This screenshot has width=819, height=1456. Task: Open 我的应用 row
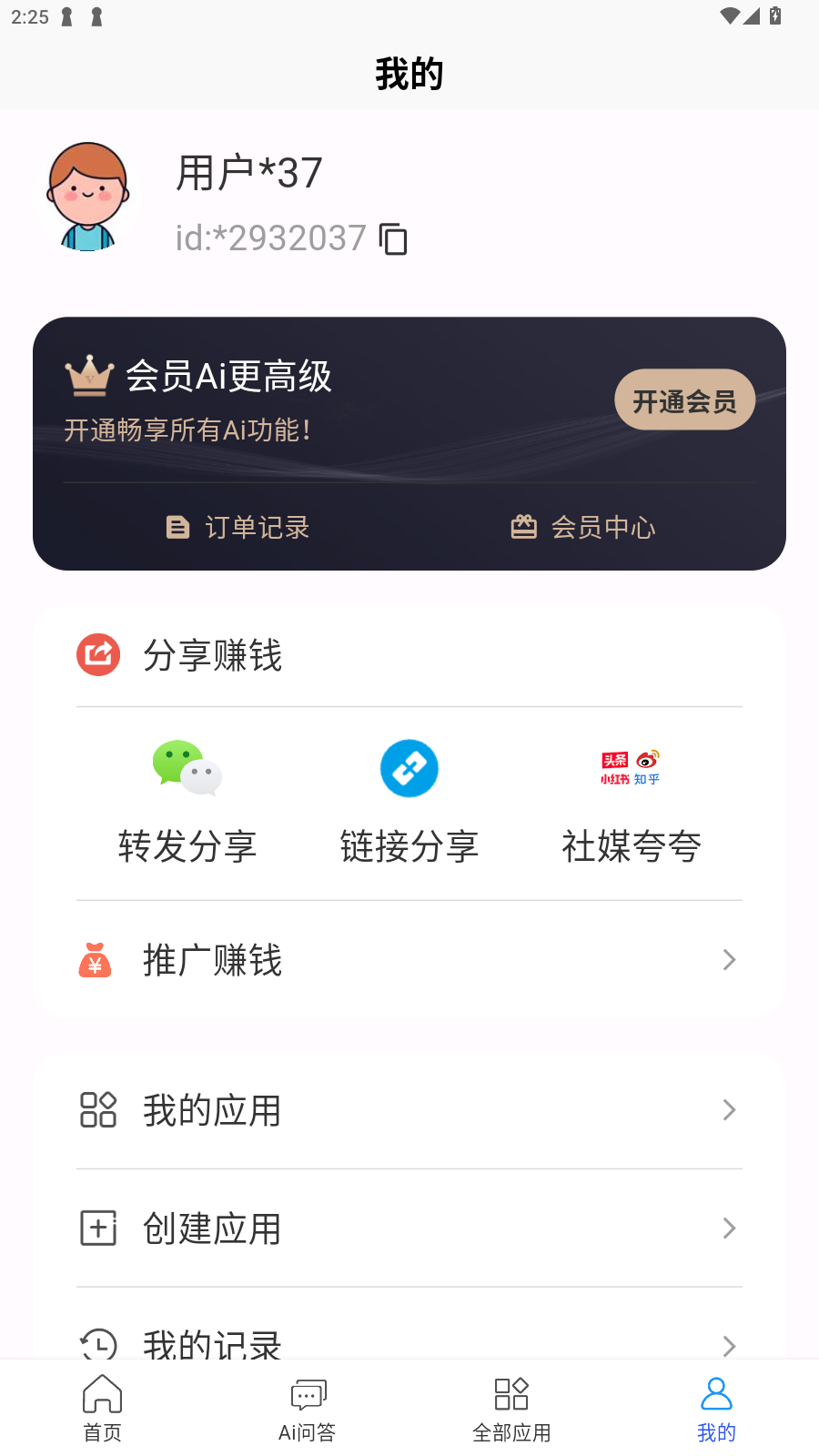click(409, 1110)
